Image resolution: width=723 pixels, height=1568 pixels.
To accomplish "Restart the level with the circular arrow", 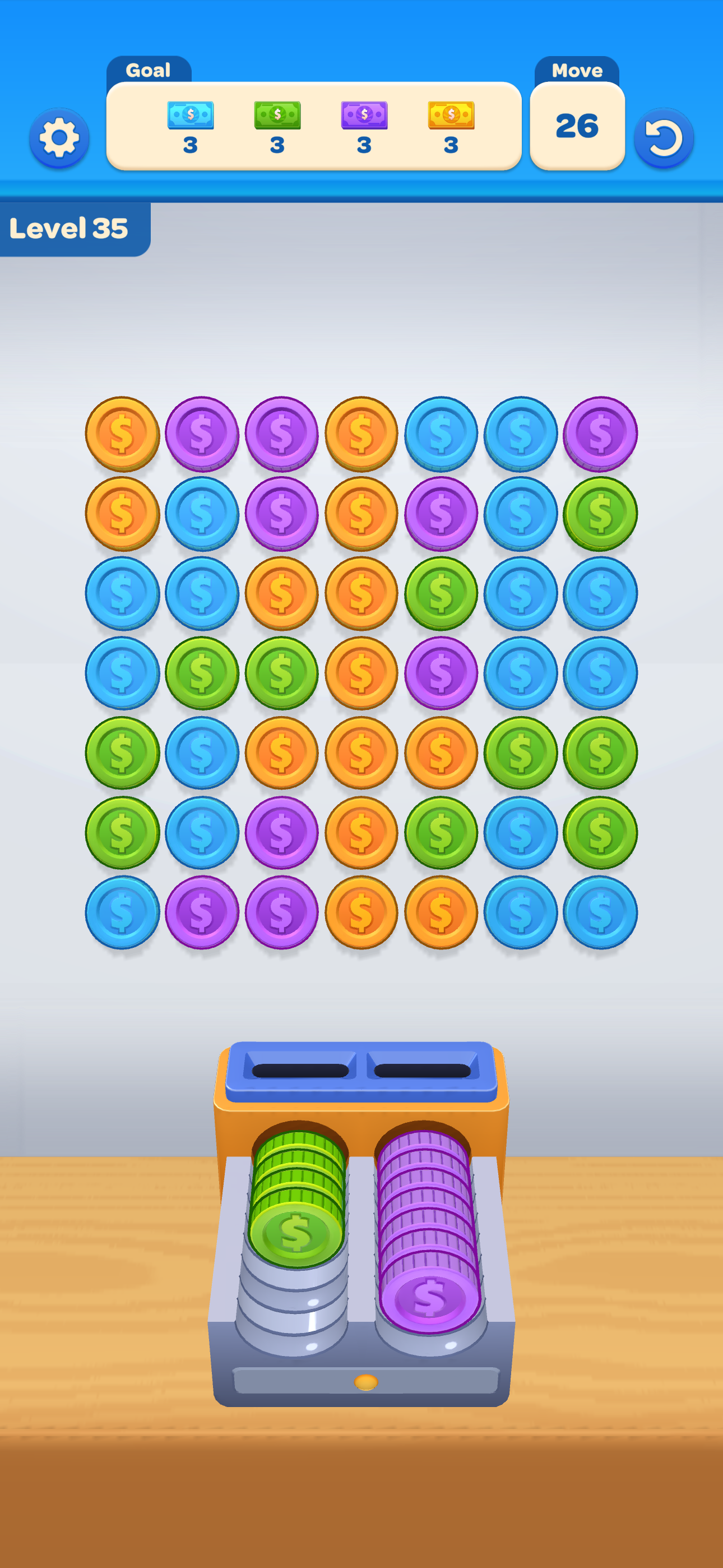I will coord(664,138).
